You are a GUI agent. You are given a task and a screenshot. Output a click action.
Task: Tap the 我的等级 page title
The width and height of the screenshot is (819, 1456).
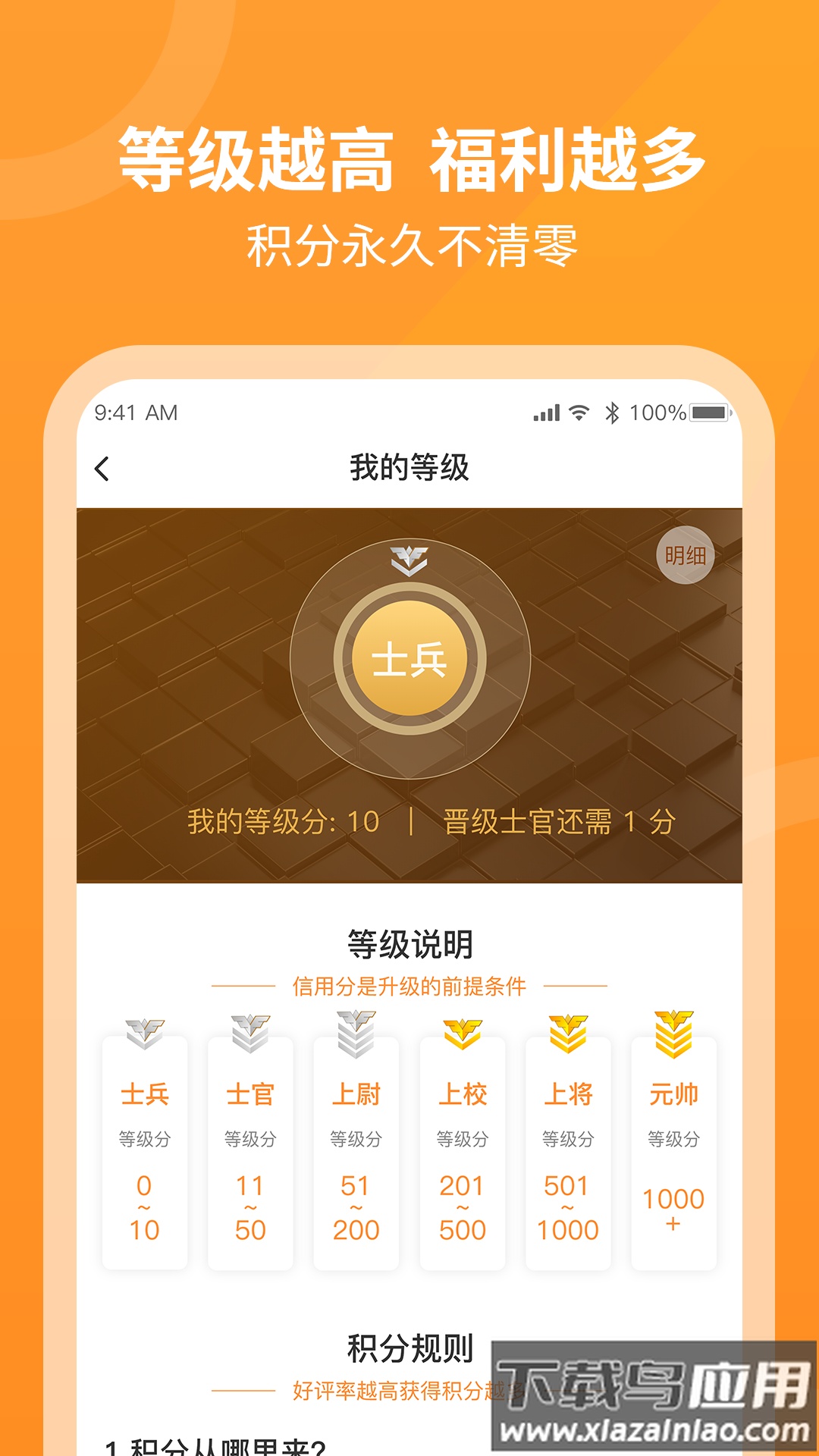coord(408,469)
